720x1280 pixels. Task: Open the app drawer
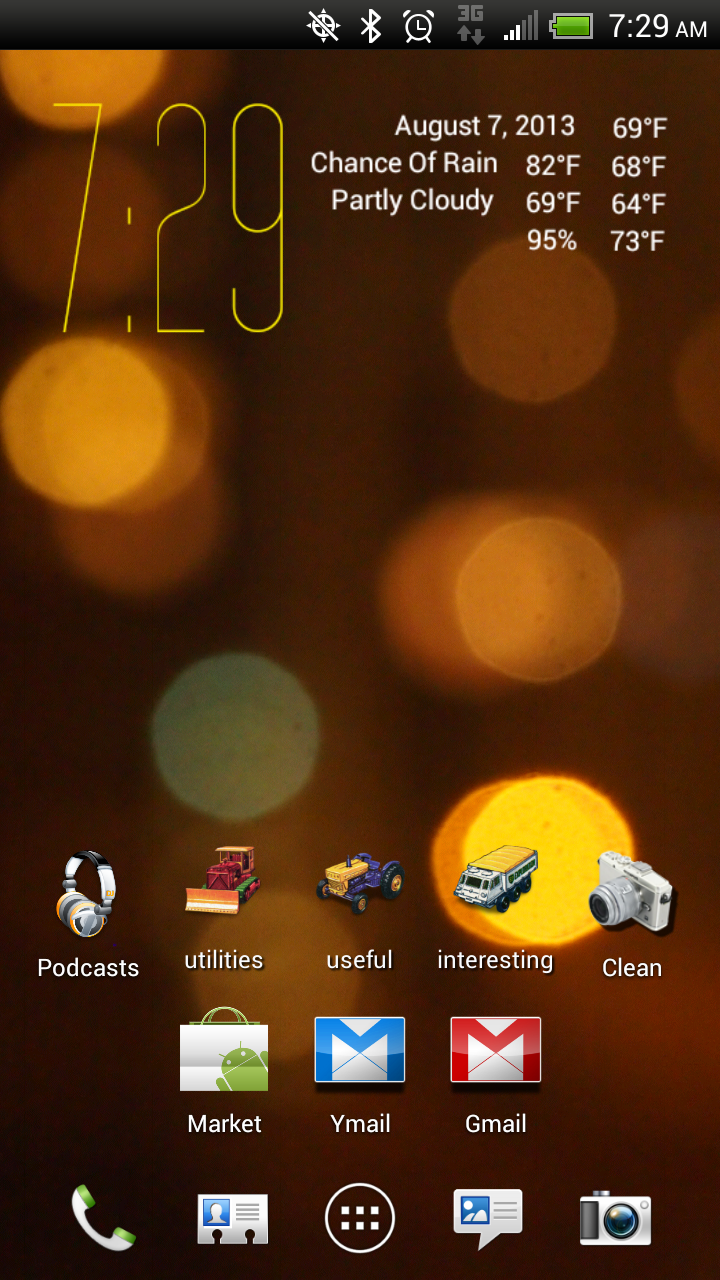point(360,1217)
